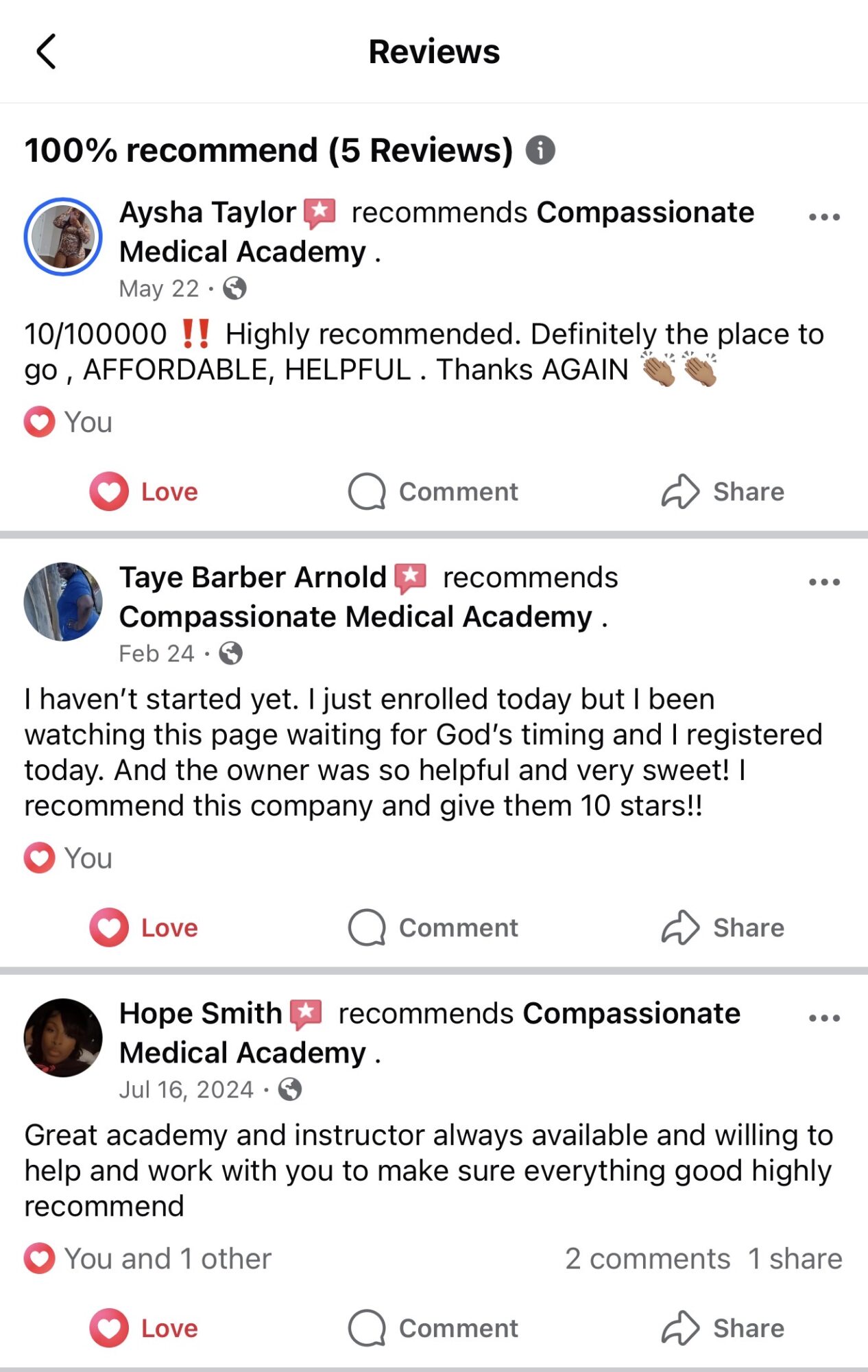Viewport: 868px width, 1372px height.
Task: Toggle Love on Hope Smith's review
Action: [x=144, y=1328]
